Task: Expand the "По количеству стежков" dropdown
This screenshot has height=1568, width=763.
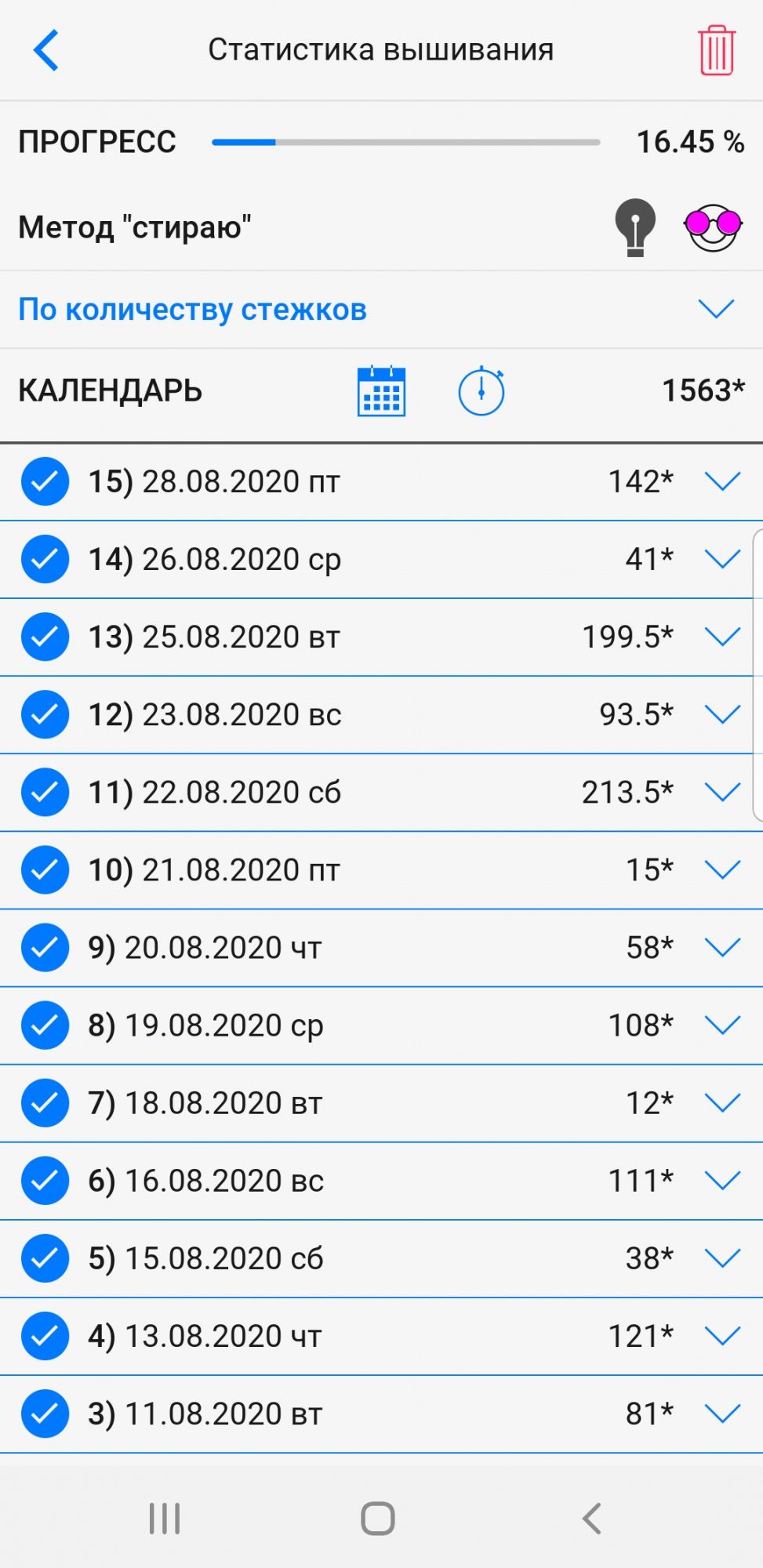Action: tap(716, 309)
